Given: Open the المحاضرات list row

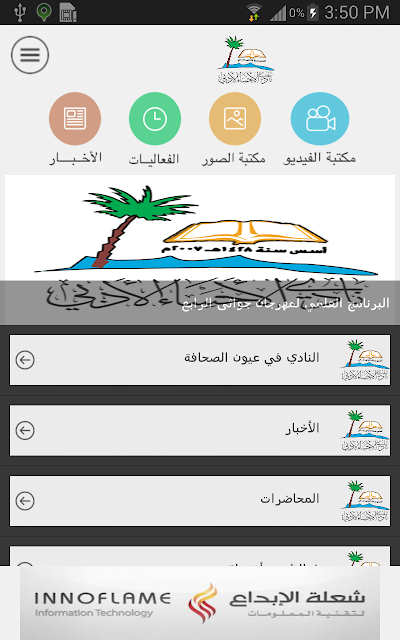Looking at the screenshot, I should click(200, 501).
